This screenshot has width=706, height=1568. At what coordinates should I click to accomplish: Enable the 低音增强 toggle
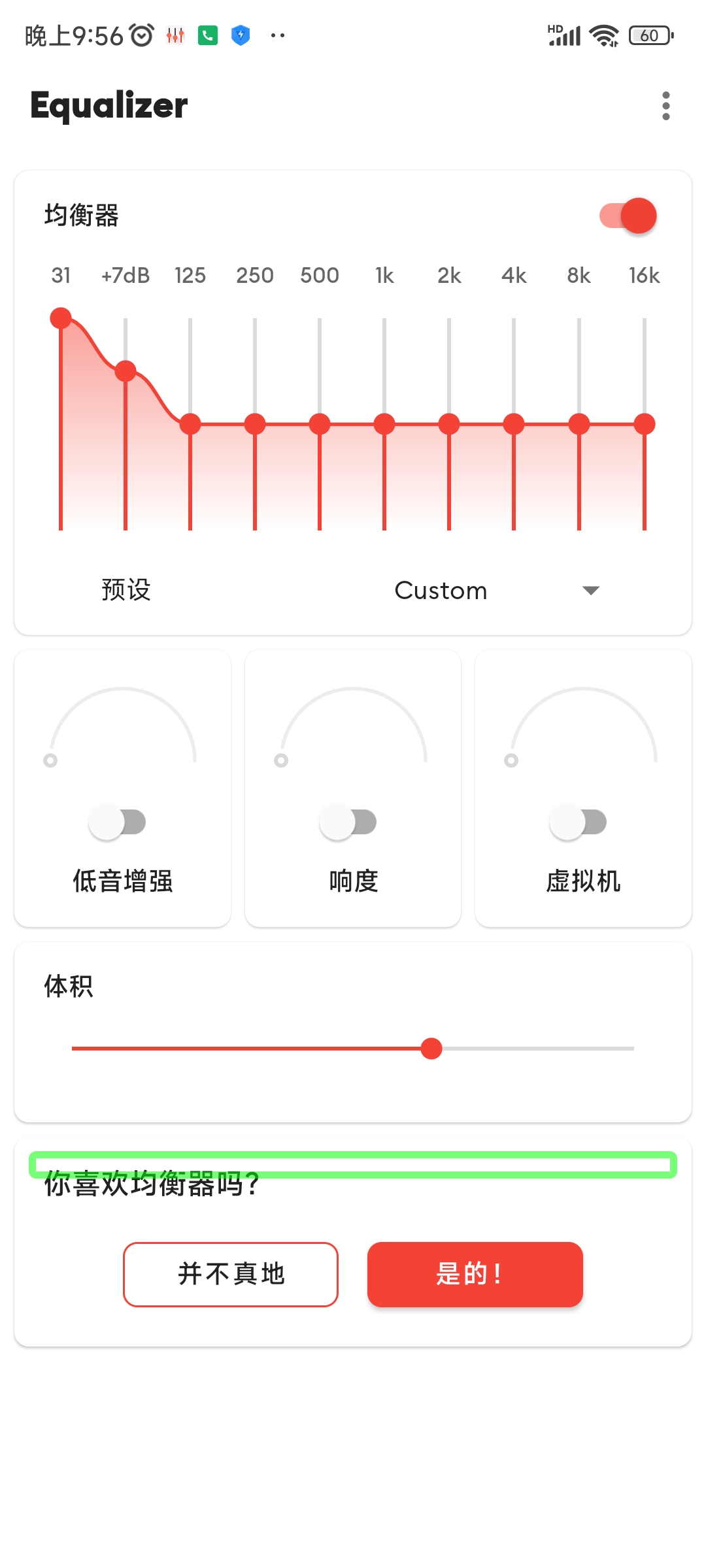pos(118,822)
